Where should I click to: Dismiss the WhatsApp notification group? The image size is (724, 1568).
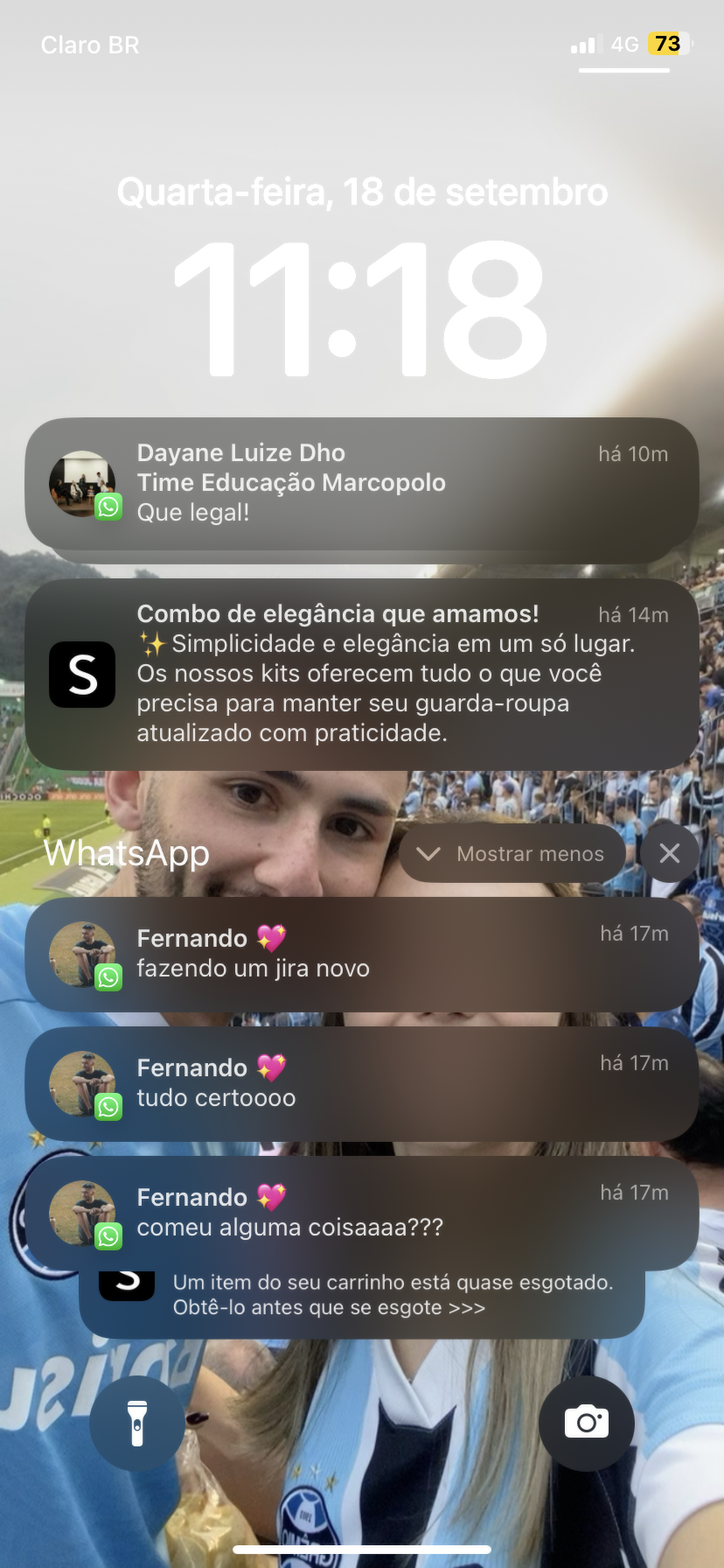669,853
